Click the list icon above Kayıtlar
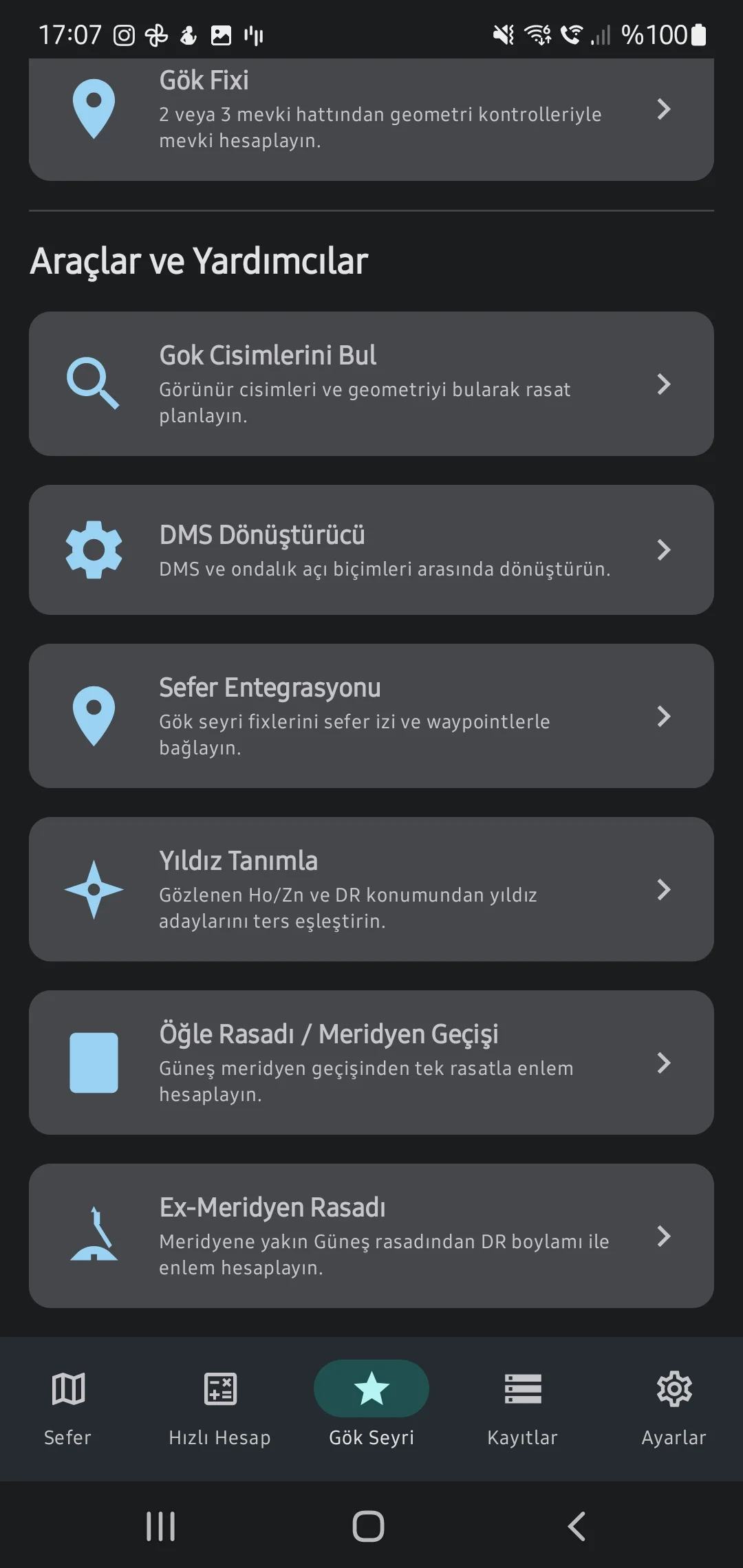The height and width of the screenshot is (1568, 743). (x=522, y=1388)
